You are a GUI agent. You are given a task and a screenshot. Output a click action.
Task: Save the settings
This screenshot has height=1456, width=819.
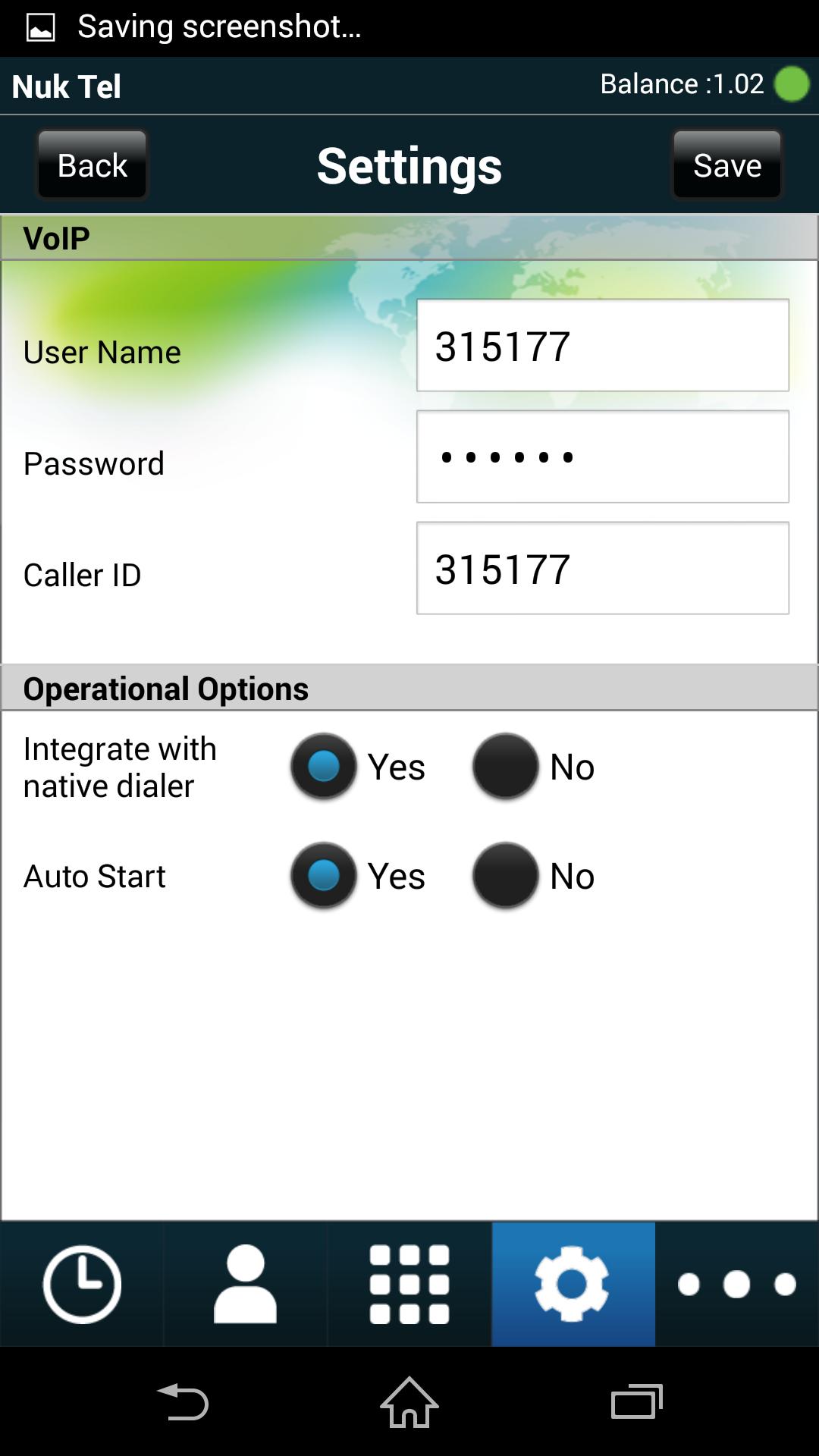(x=726, y=165)
